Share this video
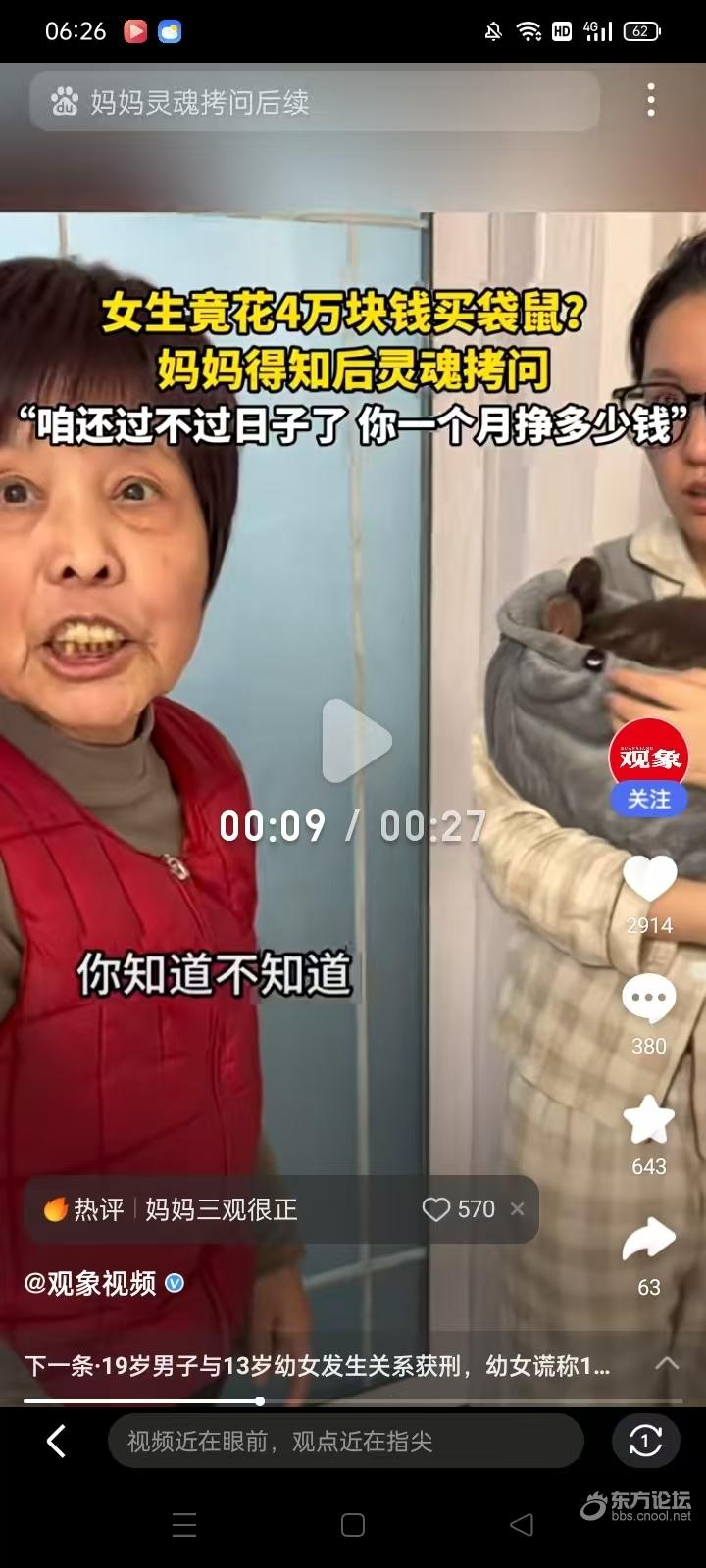706x1568 pixels. coord(649,1241)
